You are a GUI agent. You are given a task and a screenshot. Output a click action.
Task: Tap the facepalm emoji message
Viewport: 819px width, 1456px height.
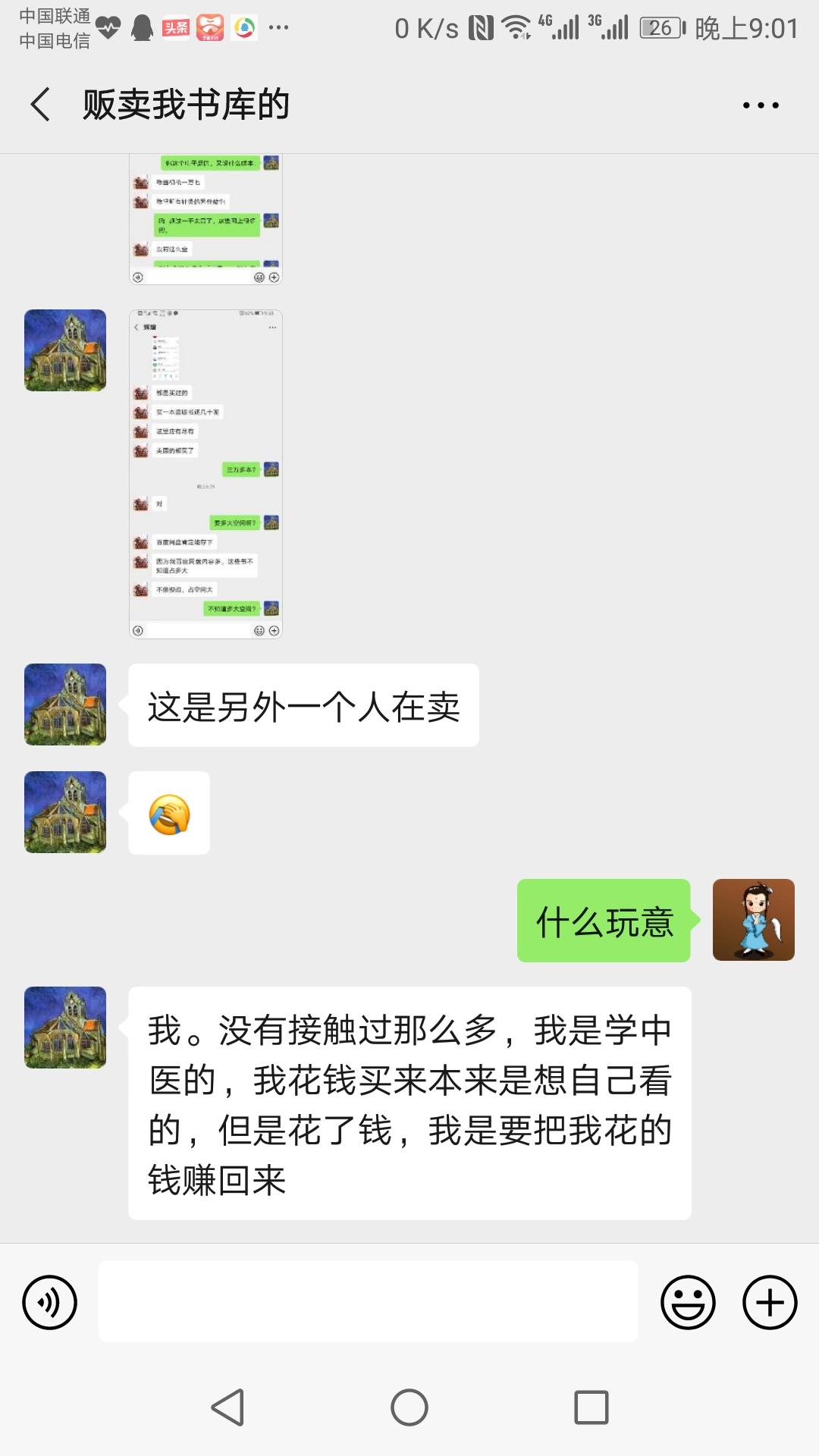point(168,811)
